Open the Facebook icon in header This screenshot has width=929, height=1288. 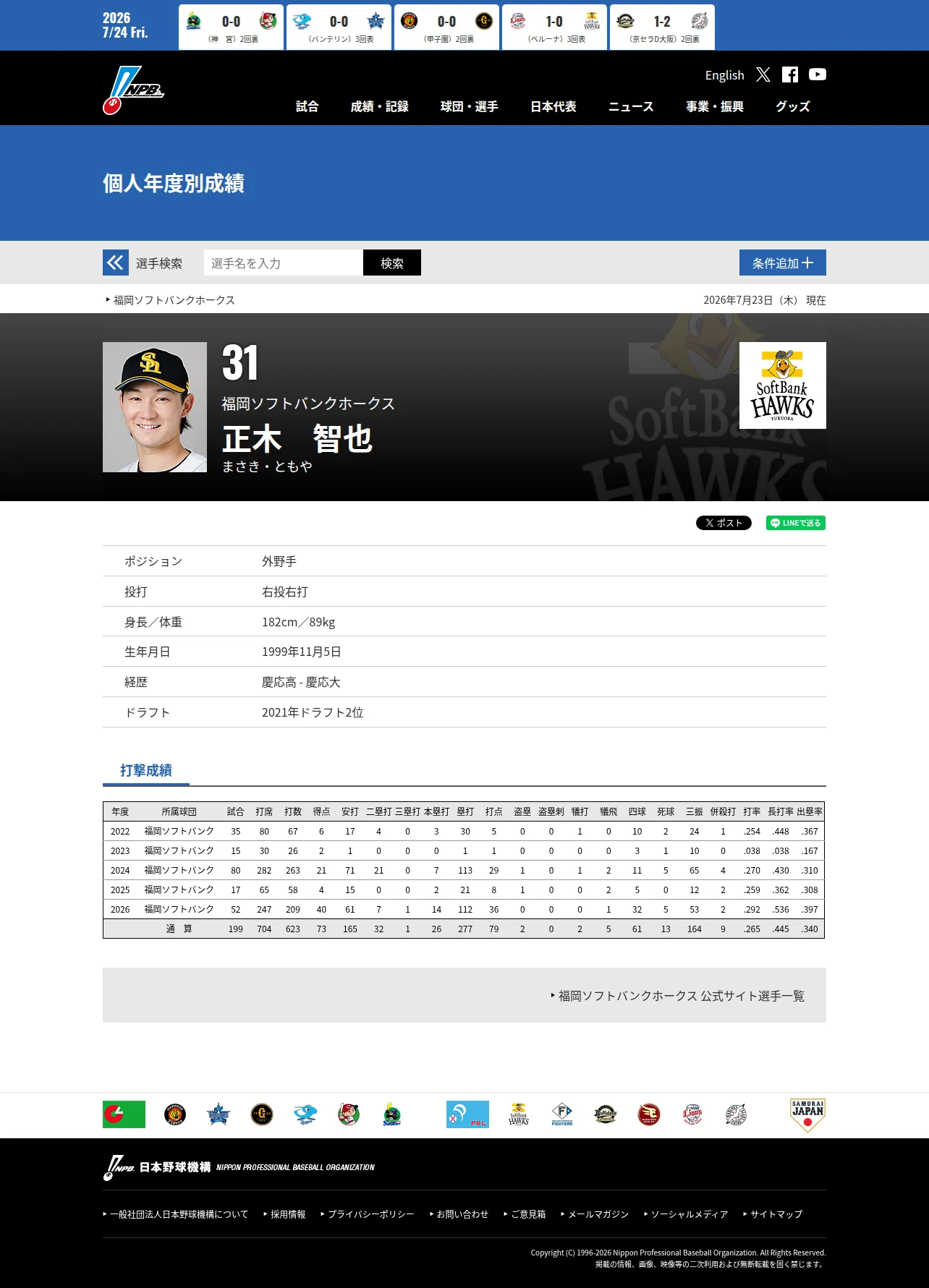point(790,74)
